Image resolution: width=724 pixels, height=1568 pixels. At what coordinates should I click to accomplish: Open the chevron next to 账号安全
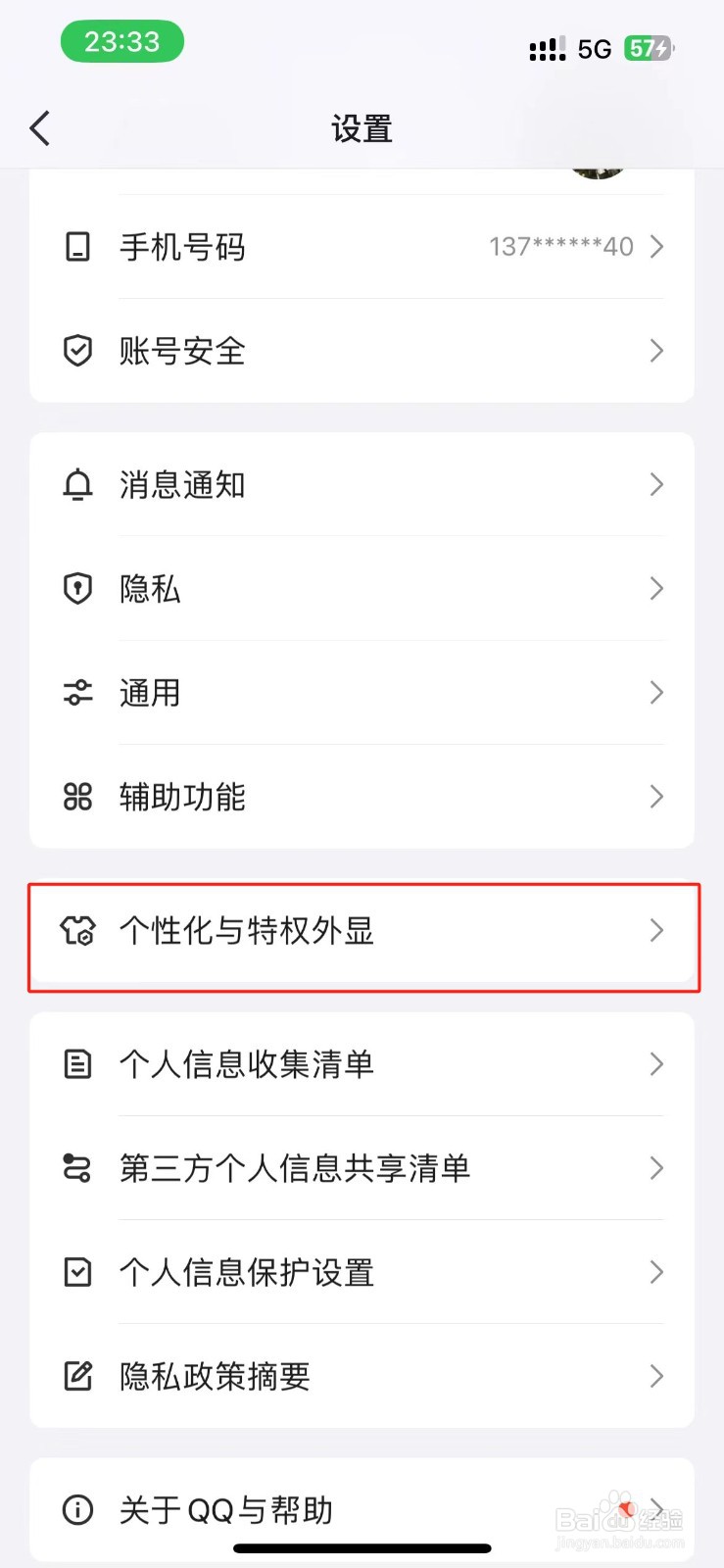click(656, 351)
